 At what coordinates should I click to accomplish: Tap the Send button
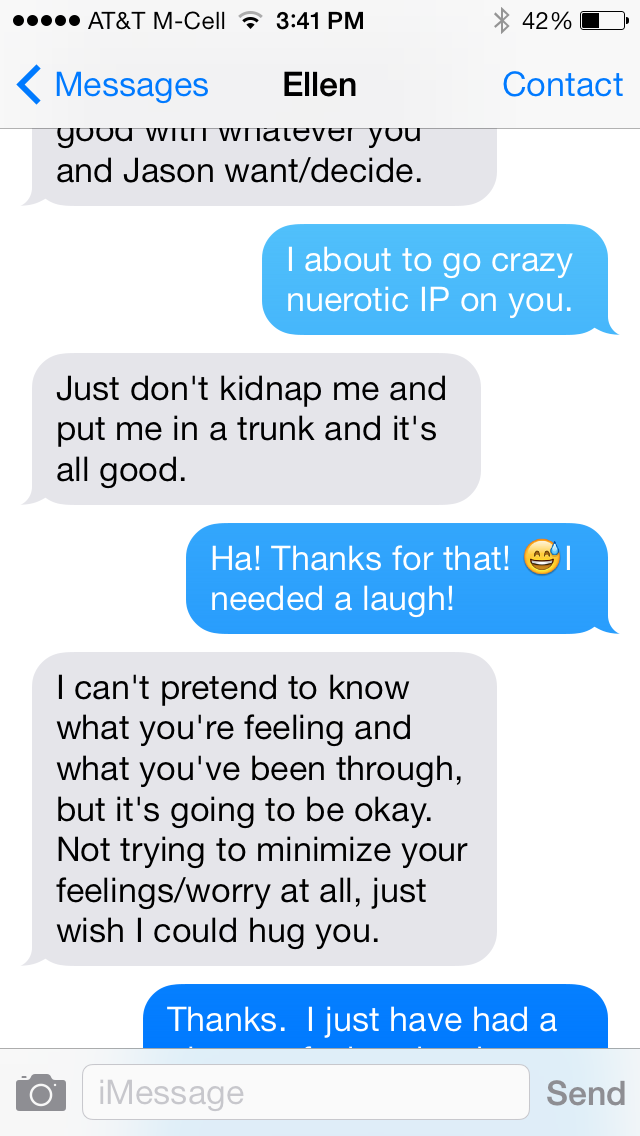tap(585, 1092)
